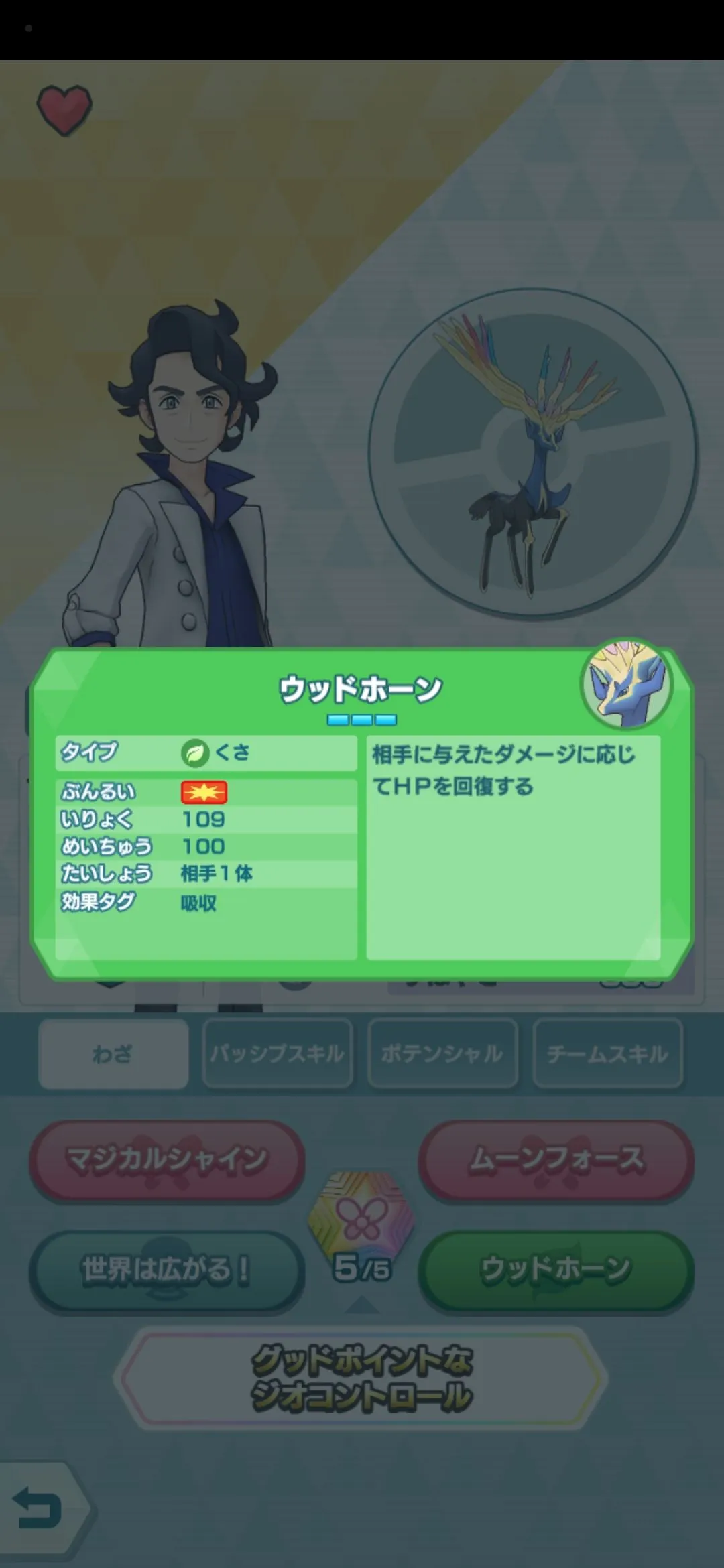Select the ウッドホーン move button
This screenshot has height=1568, width=724.
pos(556,1270)
